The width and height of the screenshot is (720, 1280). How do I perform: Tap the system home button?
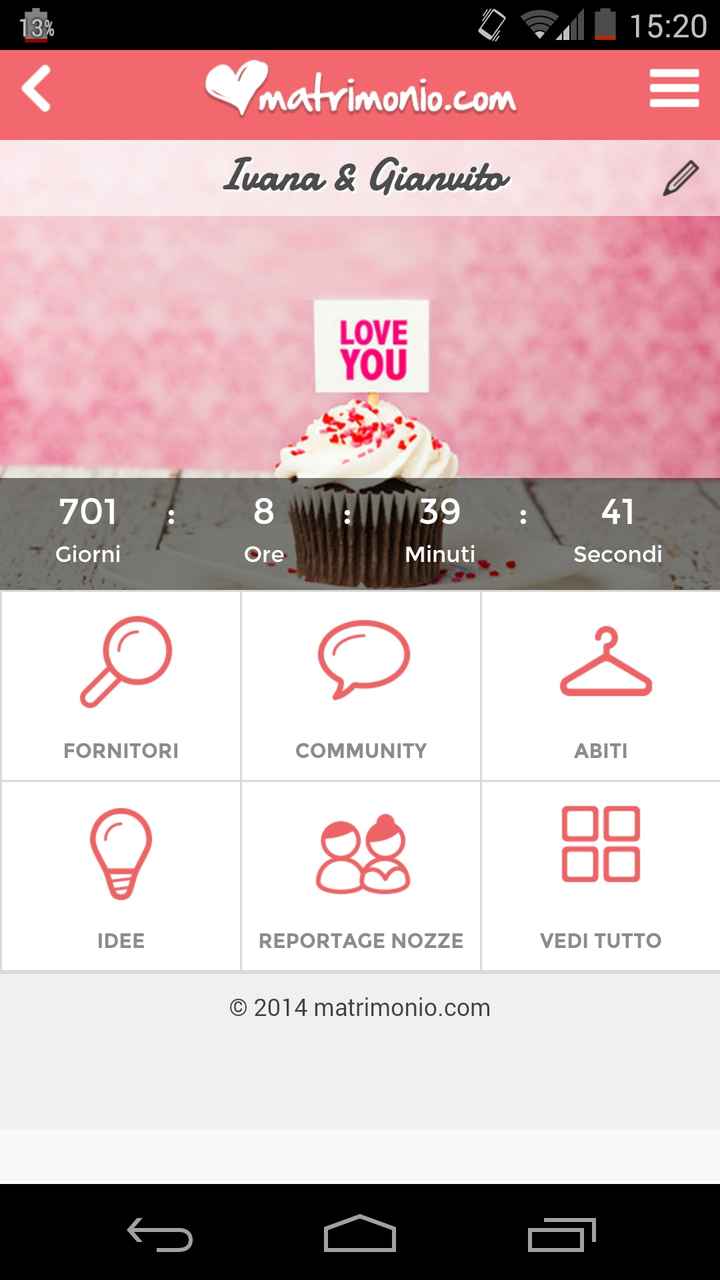point(360,1234)
